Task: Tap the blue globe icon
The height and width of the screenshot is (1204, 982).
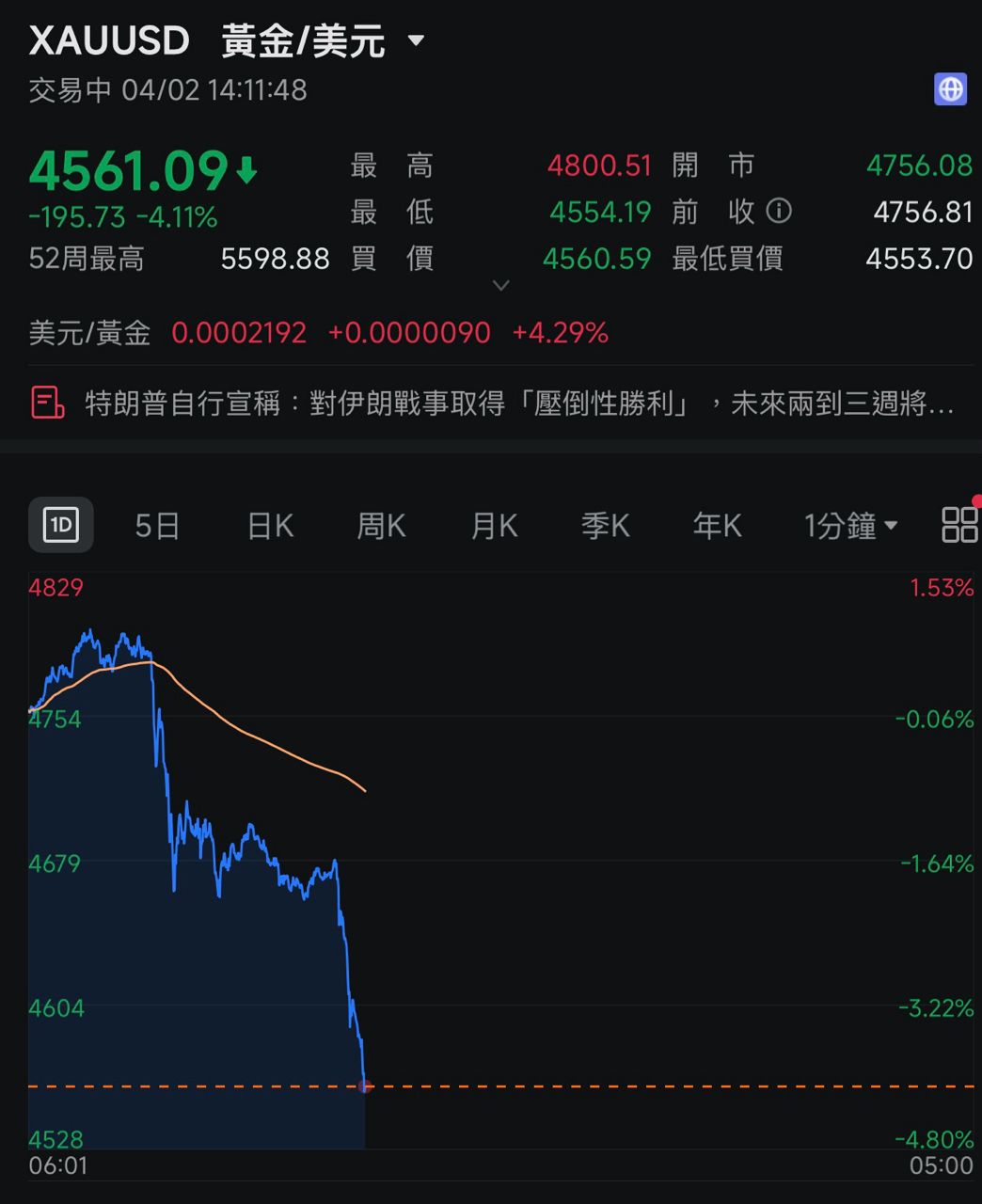Action: click(x=950, y=89)
